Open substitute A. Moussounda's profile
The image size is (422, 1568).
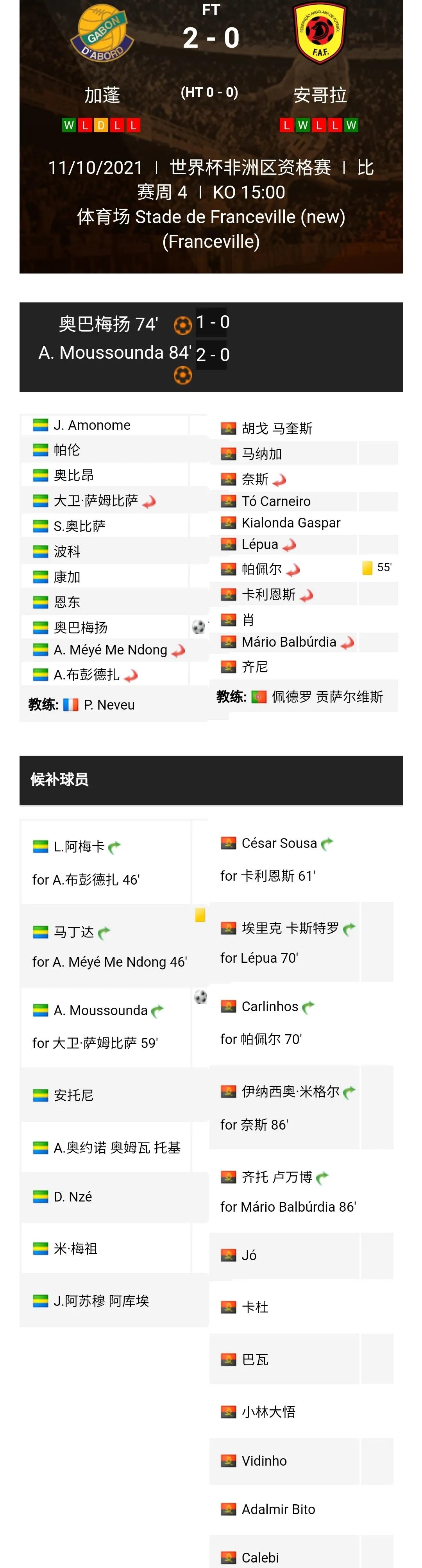100,1010
